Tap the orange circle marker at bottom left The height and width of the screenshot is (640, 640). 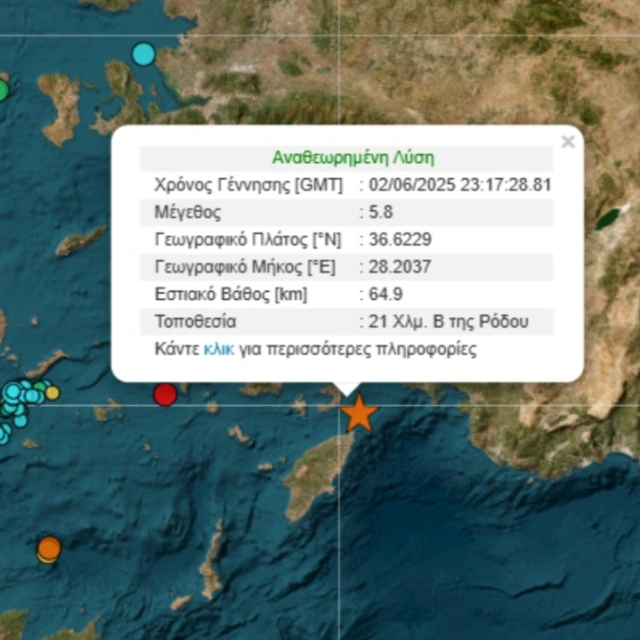click(49, 547)
